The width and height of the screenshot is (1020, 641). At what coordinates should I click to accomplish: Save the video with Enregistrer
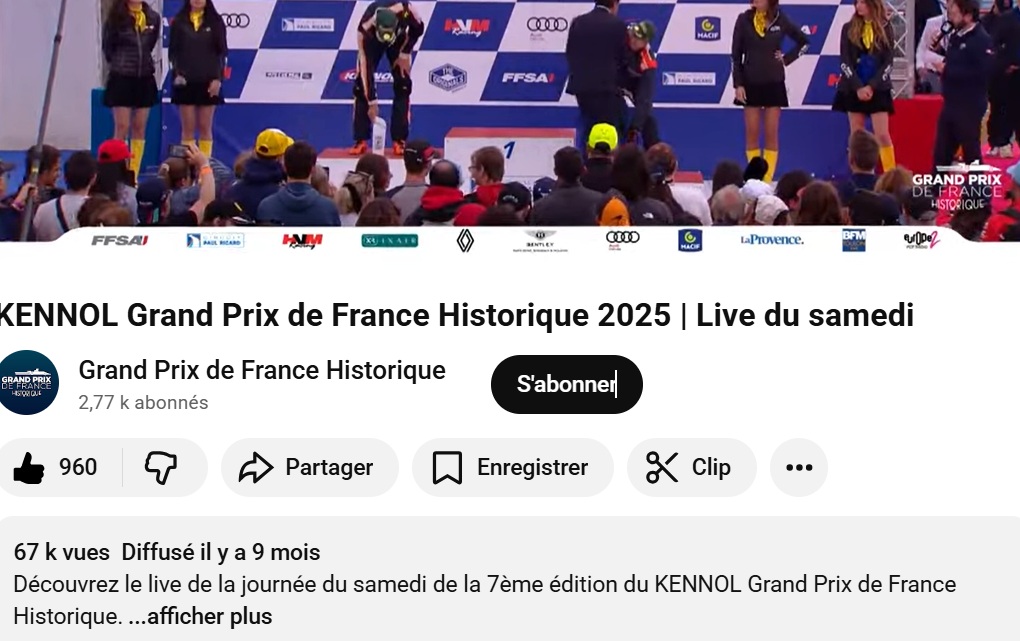pos(512,467)
